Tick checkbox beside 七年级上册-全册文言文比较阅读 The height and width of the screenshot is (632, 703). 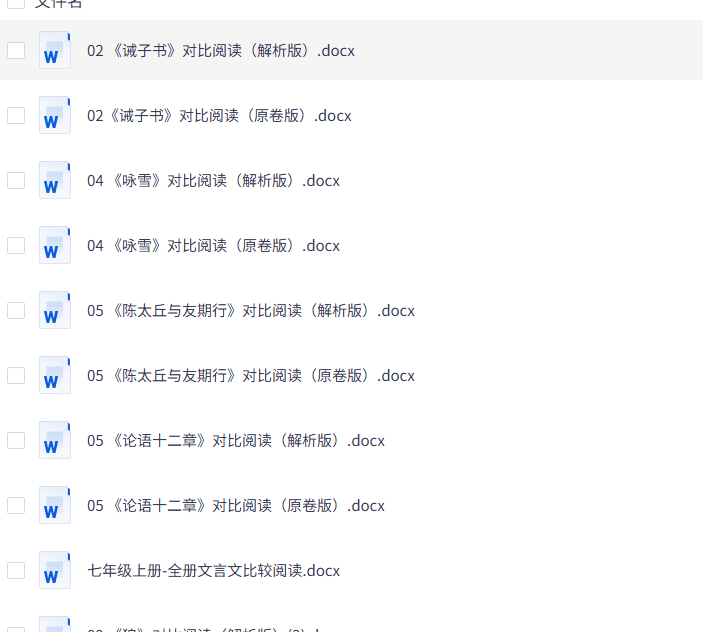pyautogui.click(x=16, y=570)
